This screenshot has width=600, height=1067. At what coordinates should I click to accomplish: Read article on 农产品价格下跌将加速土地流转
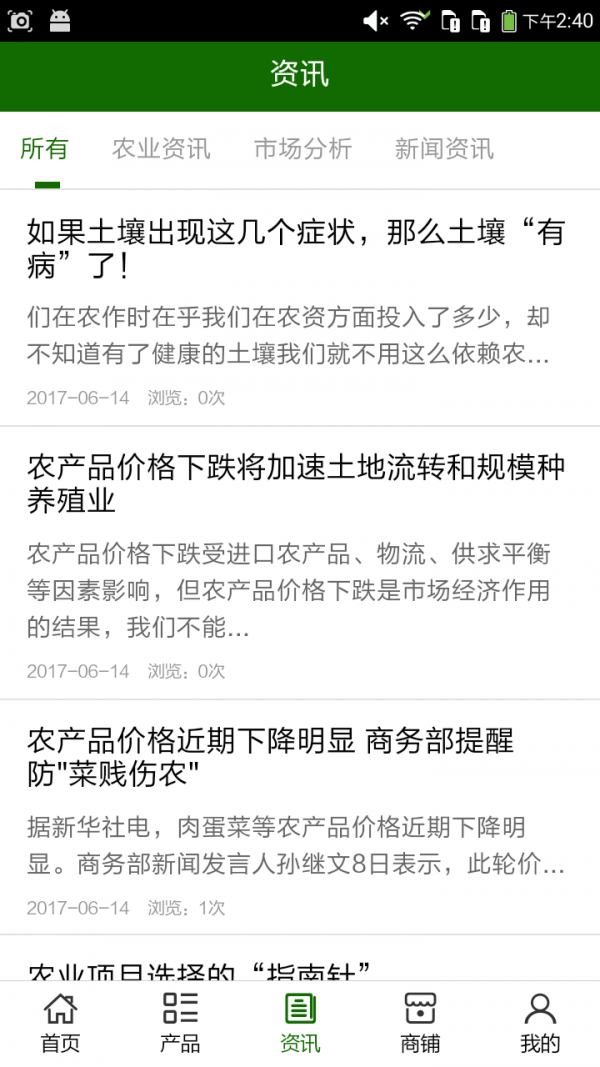[296, 484]
